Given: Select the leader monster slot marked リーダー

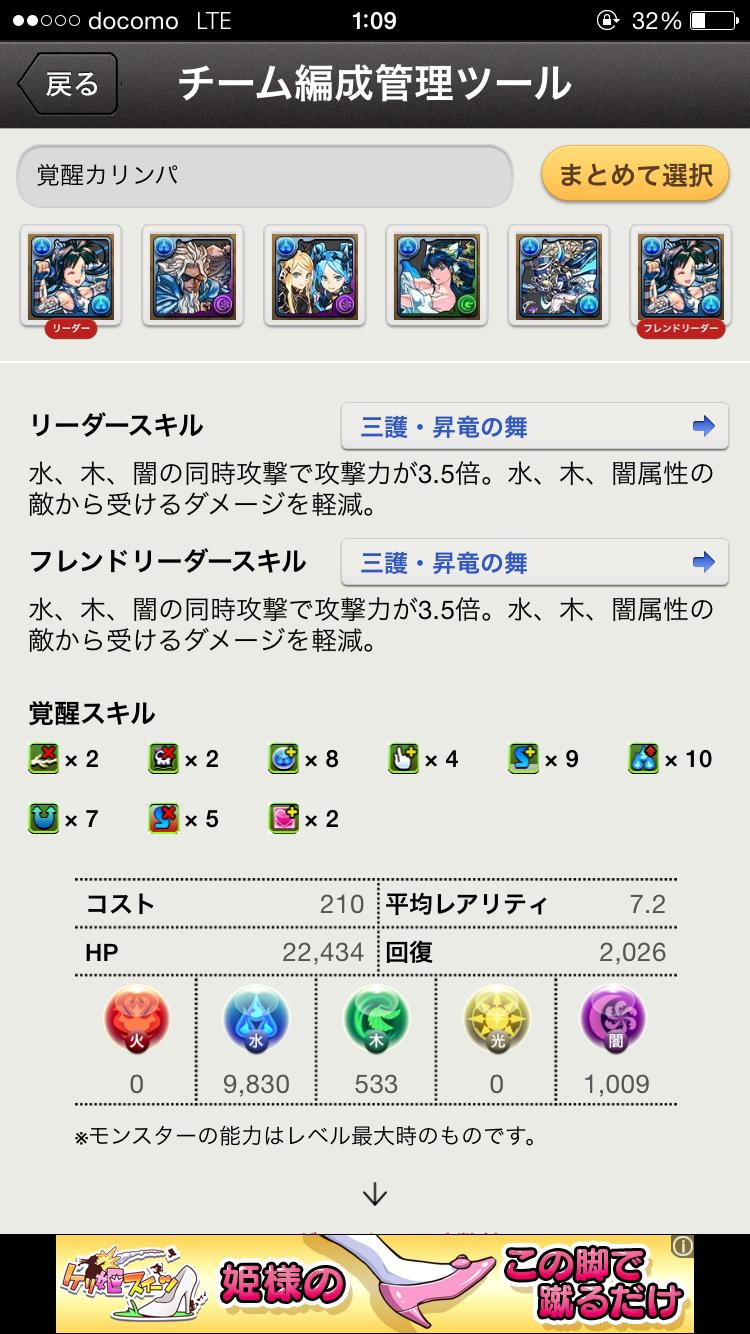Looking at the screenshot, I should pyautogui.click(x=71, y=276).
